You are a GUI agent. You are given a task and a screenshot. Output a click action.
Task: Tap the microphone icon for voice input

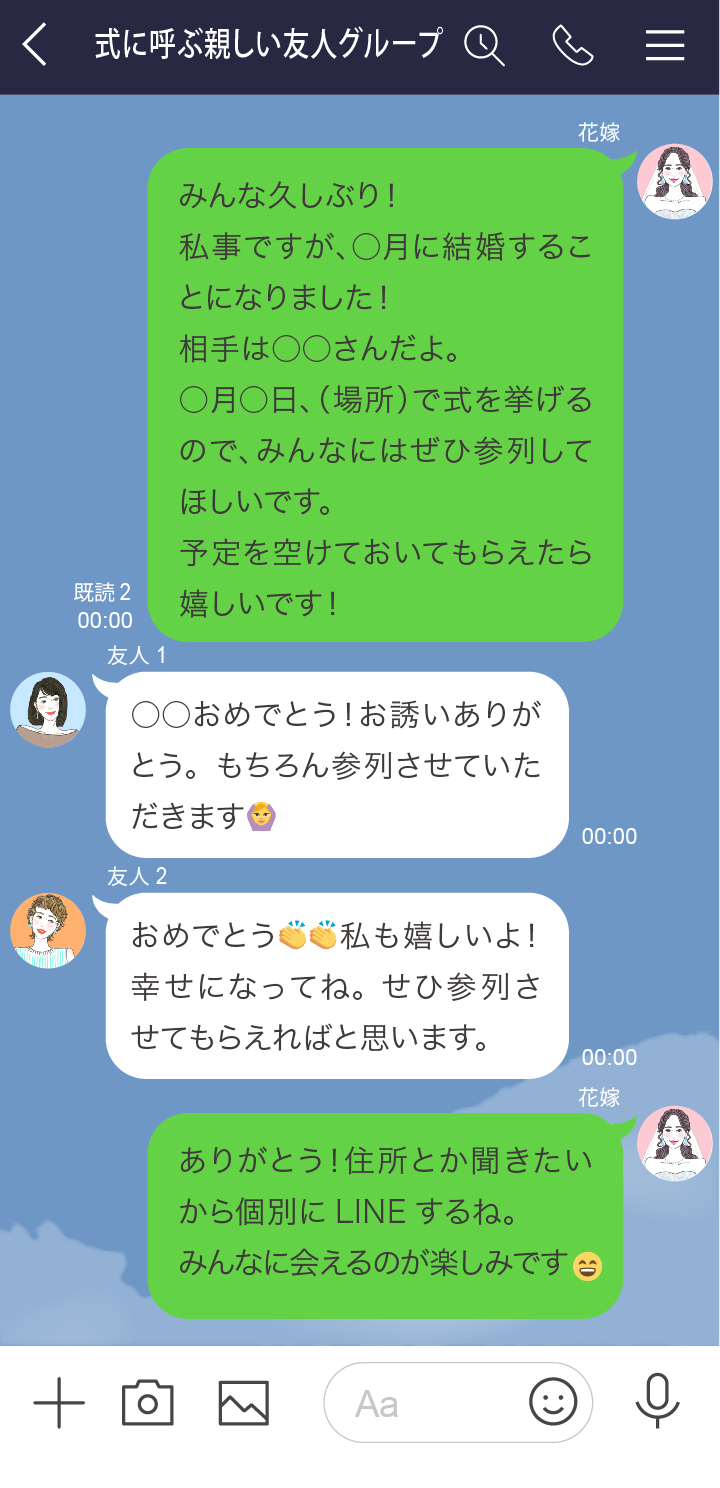[658, 1402]
